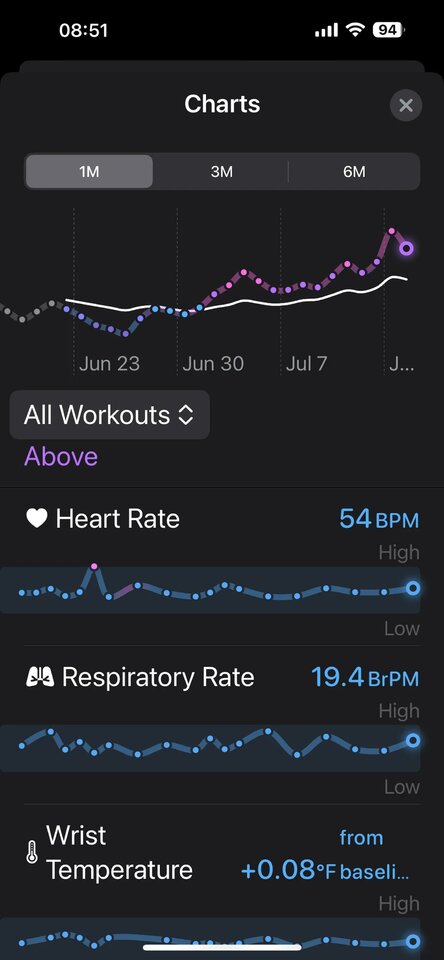444x960 pixels.
Task: Select the 1M time range
Action: [89, 171]
